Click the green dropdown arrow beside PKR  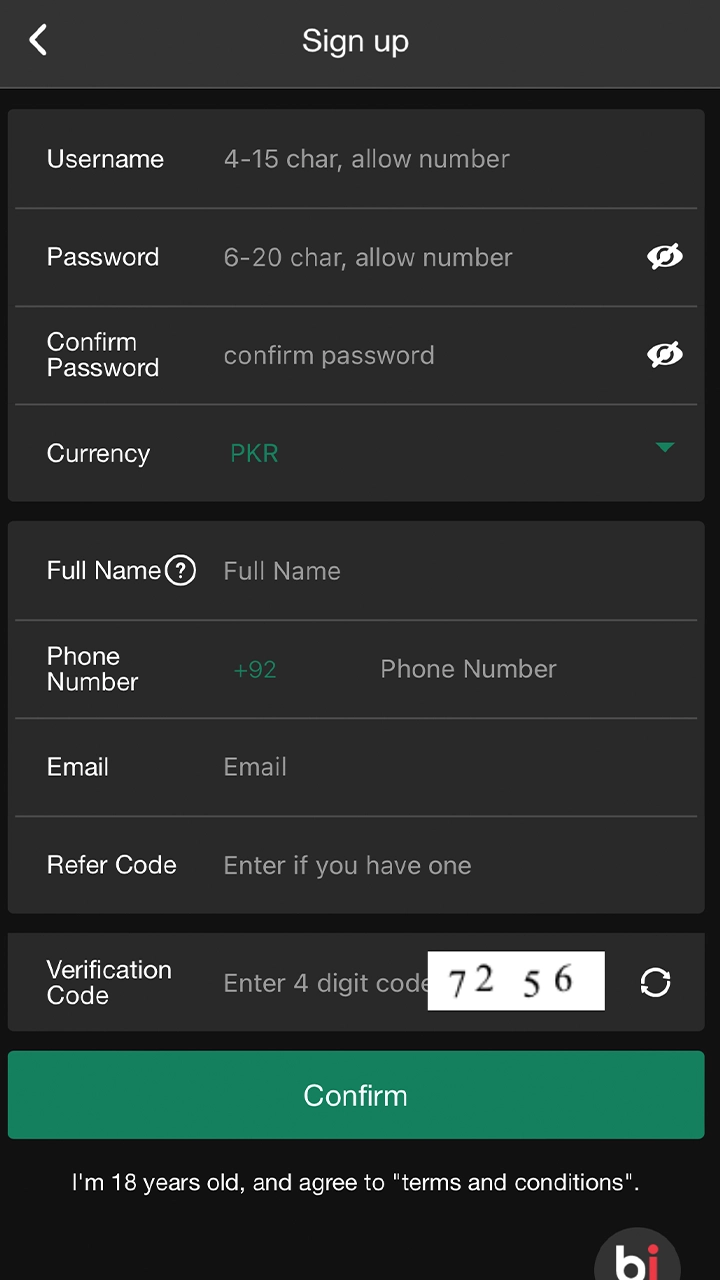pos(665,448)
